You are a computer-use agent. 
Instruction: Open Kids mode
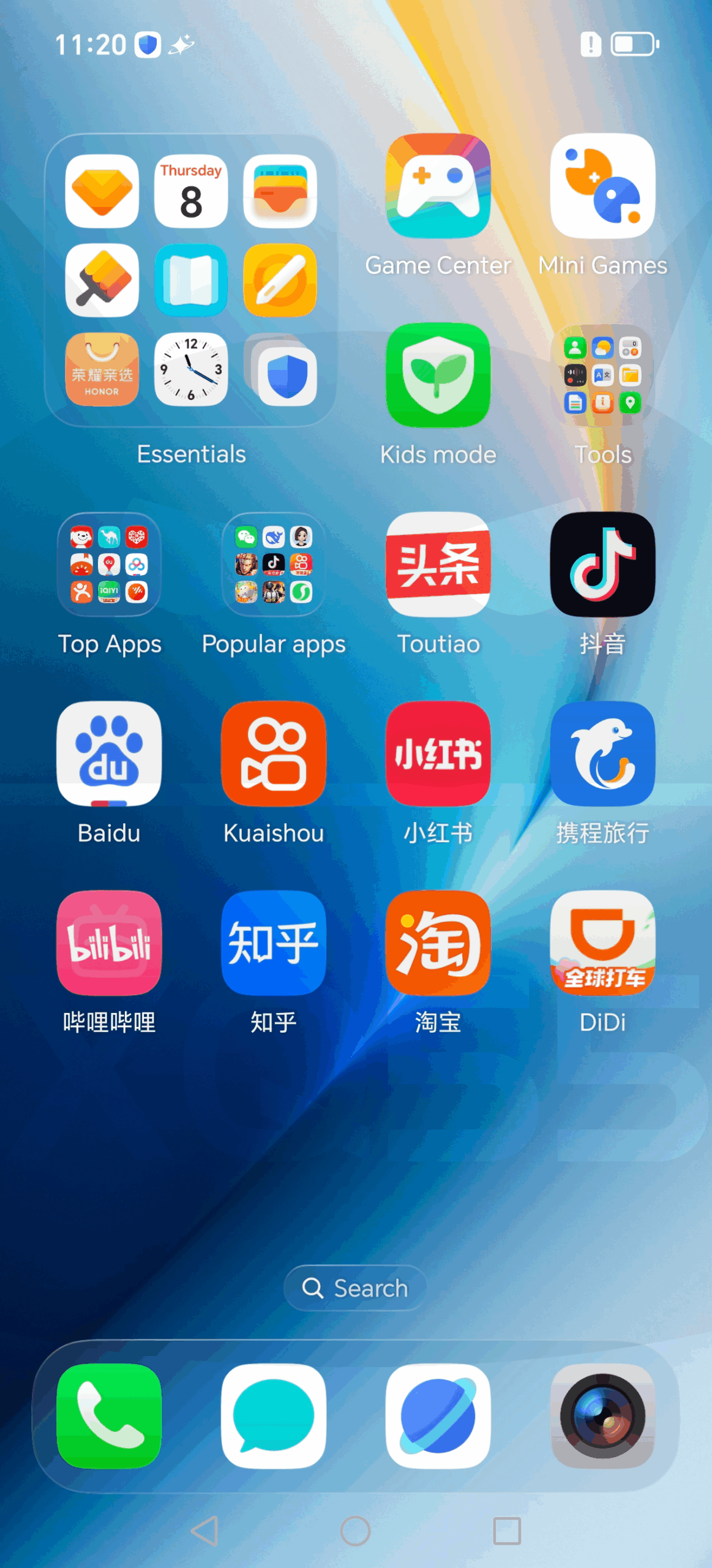point(438,375)
